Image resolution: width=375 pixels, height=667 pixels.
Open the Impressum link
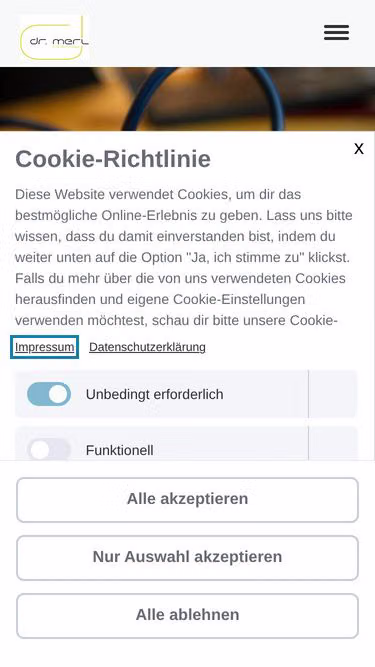tap(44, 347)
